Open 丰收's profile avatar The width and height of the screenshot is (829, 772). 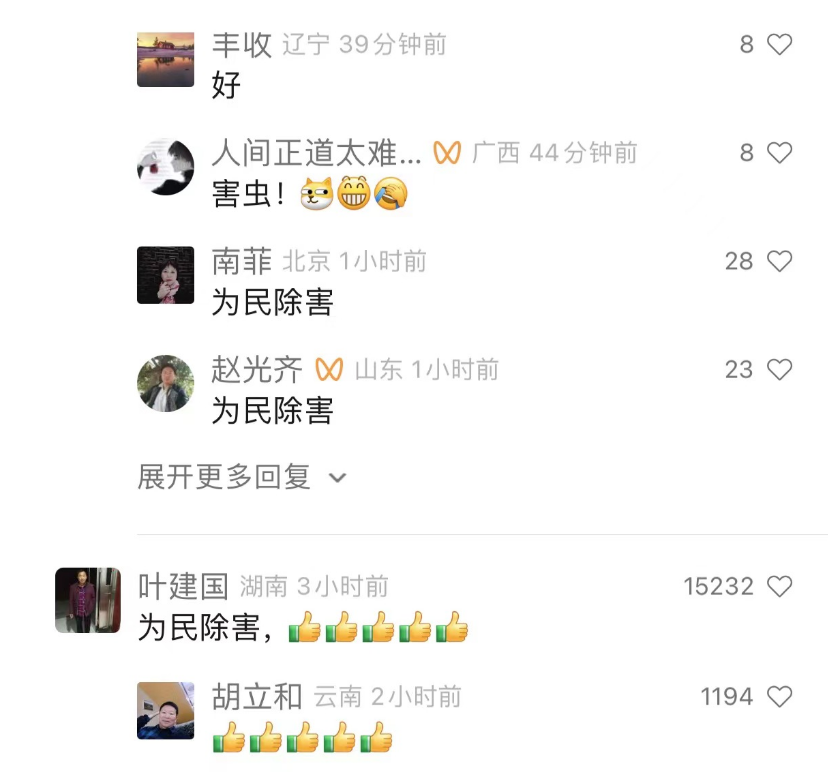(165, 59)
